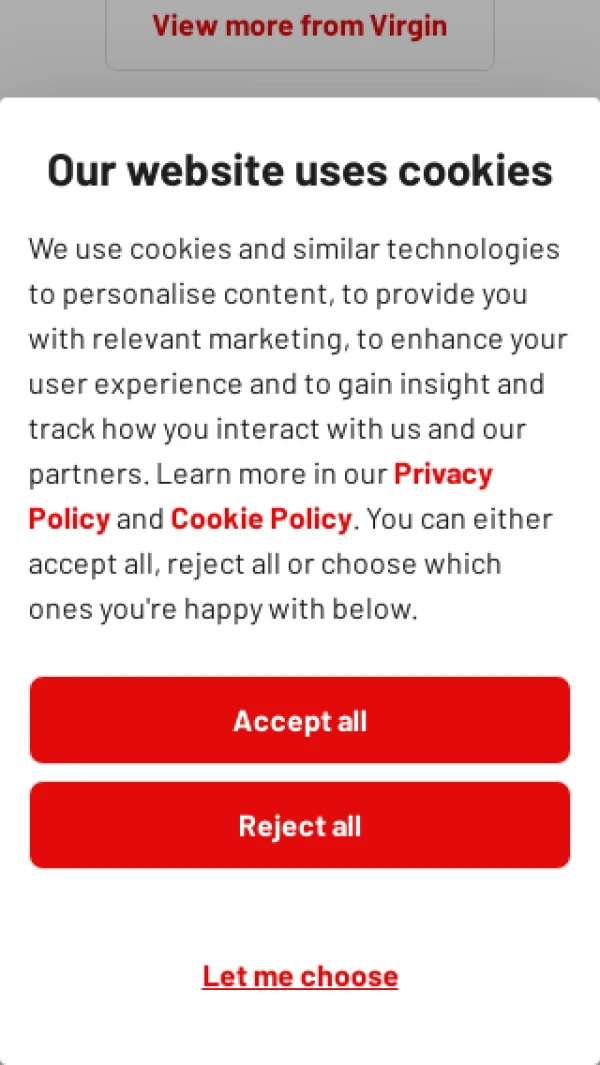The height and width of the screenshot is (1065, 600).
Task: Read the Cookie Policy
Action: click(261, 519)
